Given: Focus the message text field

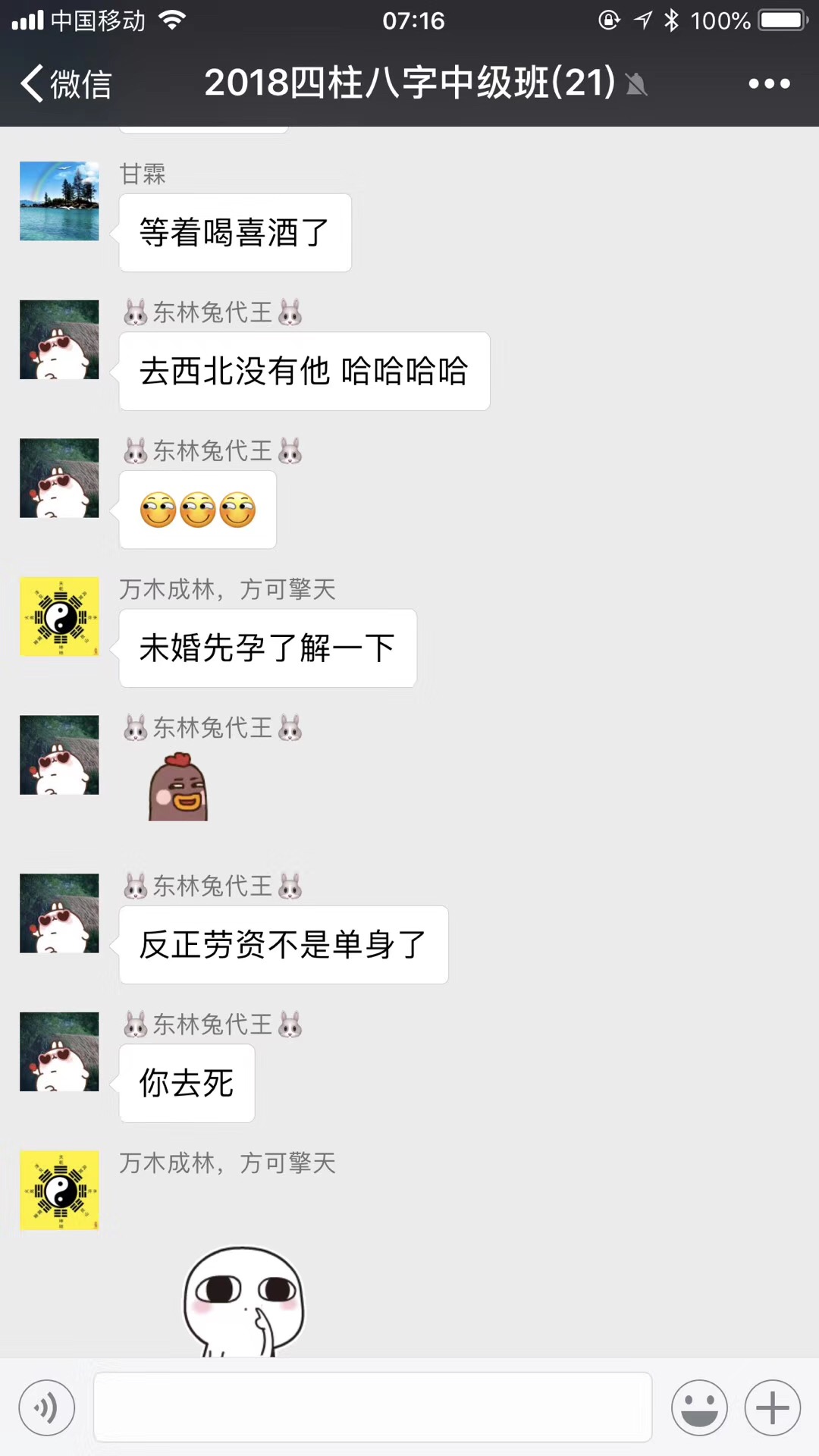Looking at the screenshot, I should (372, 1407).
